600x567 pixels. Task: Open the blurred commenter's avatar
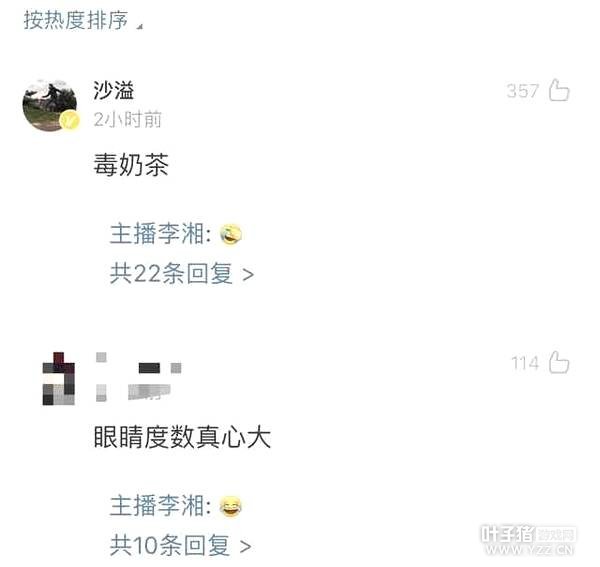pos(59,378)
